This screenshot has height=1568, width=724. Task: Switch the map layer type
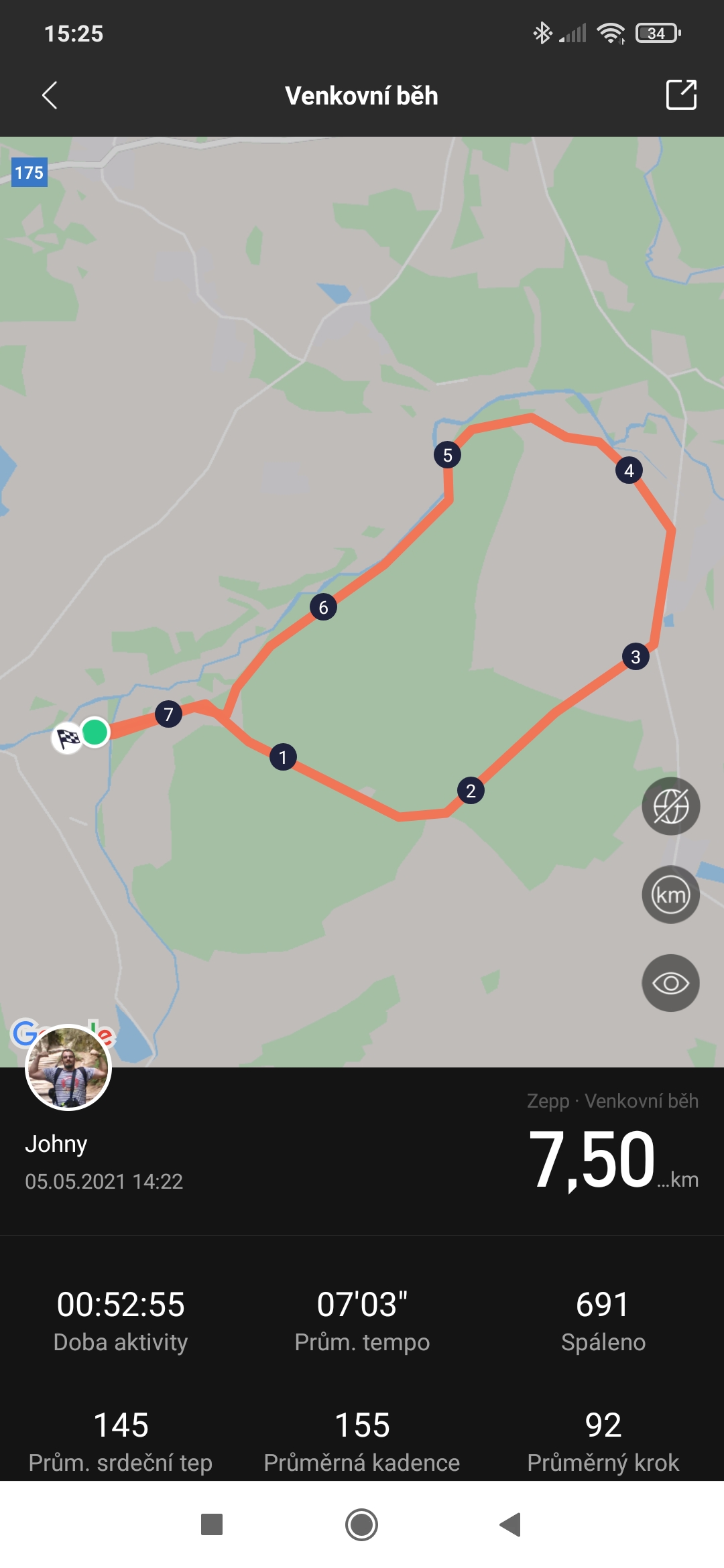pos(671,806)
